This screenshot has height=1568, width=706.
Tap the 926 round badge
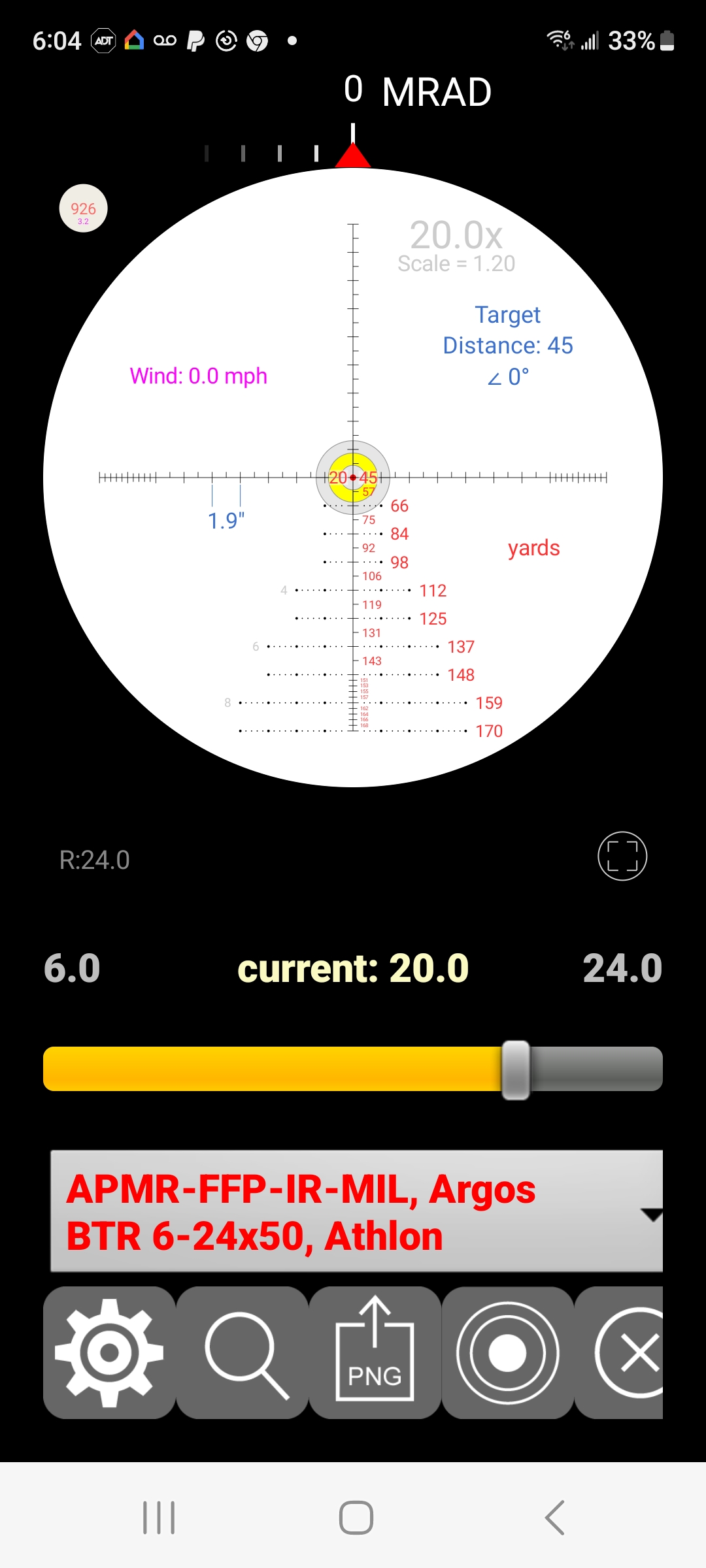point(83,209)
